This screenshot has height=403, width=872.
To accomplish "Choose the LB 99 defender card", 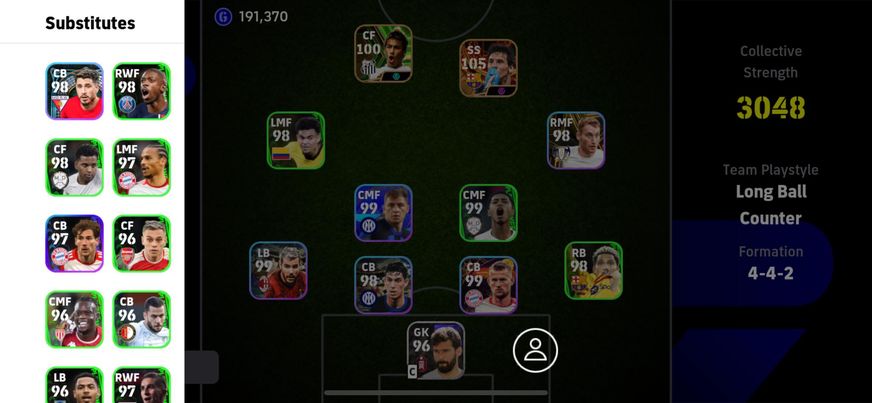I will (278, 271).
